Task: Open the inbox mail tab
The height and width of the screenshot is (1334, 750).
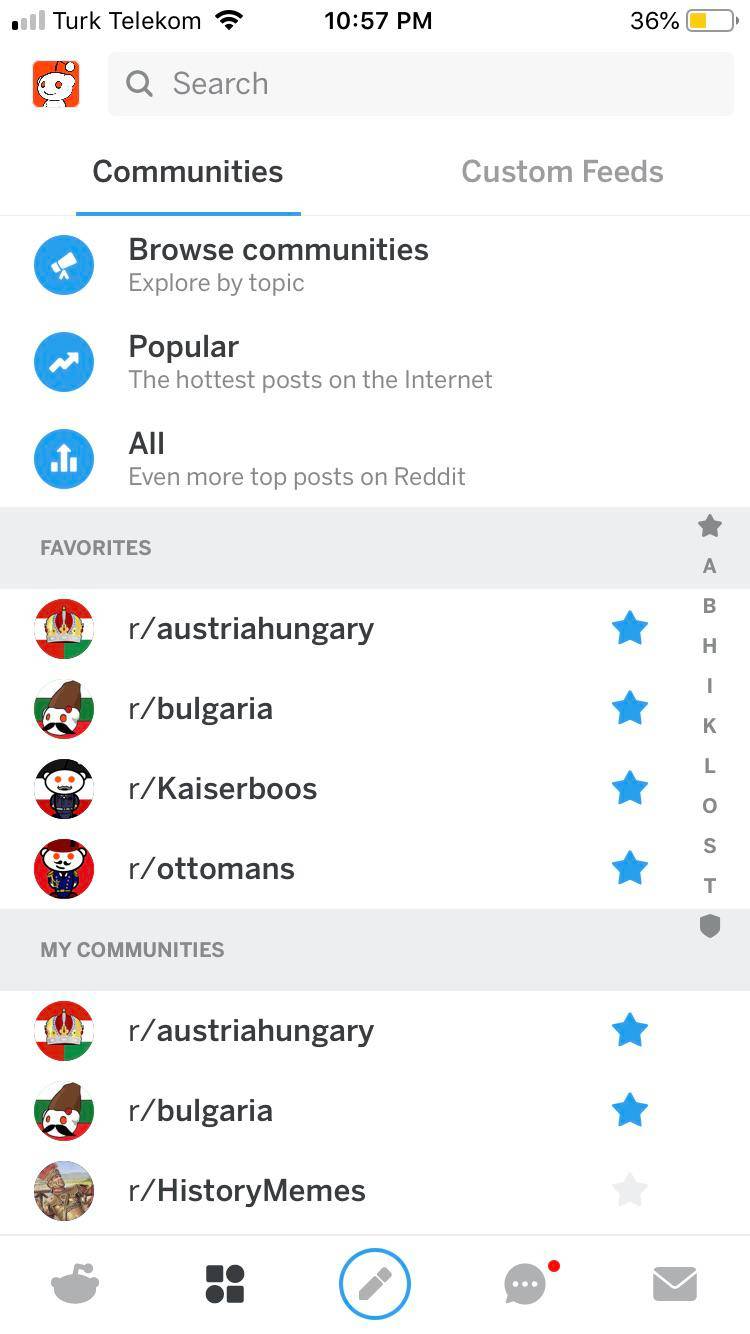Action: click(675, 1284)
